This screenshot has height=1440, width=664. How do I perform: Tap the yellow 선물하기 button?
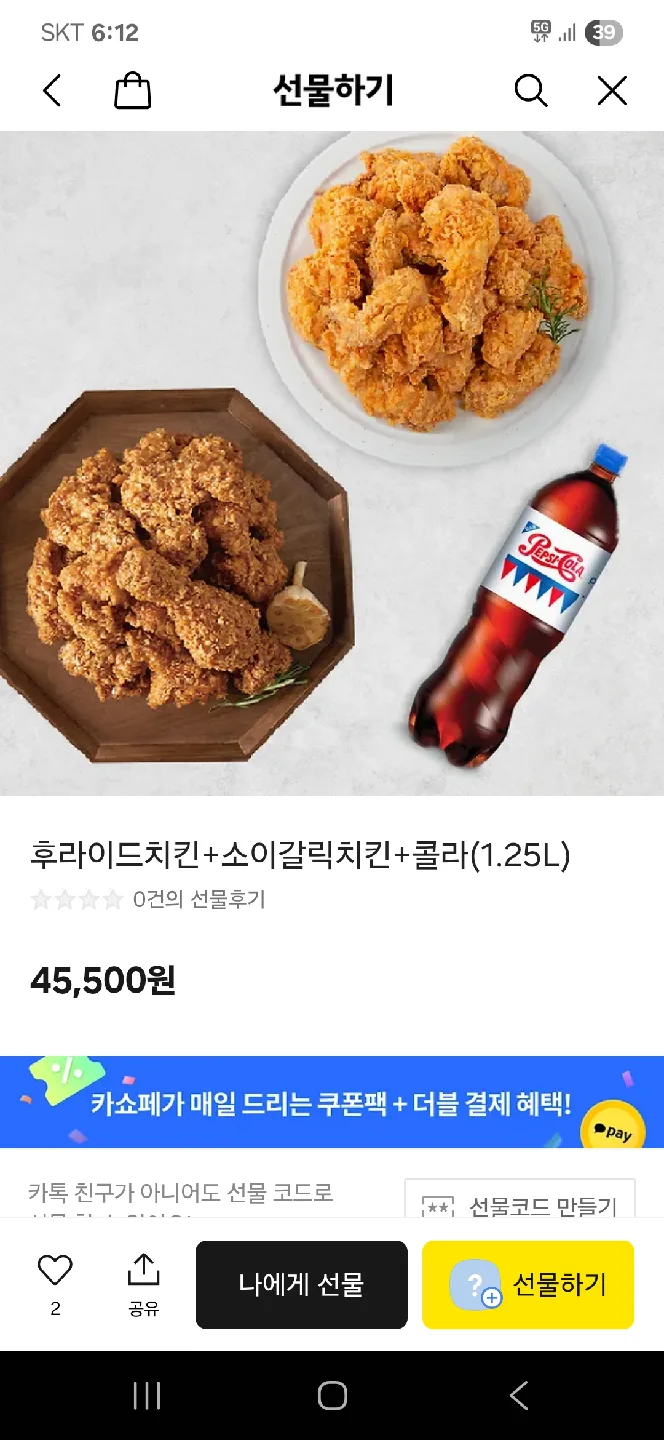[528, 1285]
